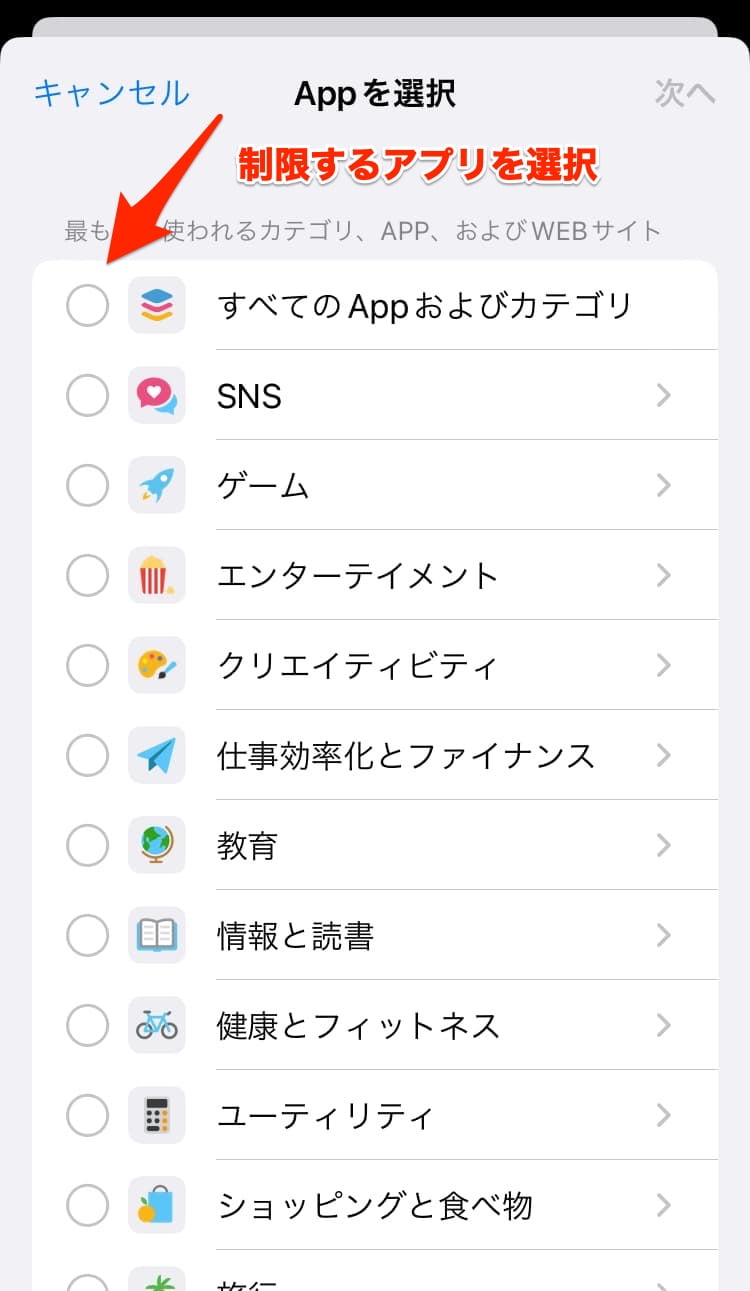
Task: Expand the 教育 category chevron
Action: (x=663, y=845)
